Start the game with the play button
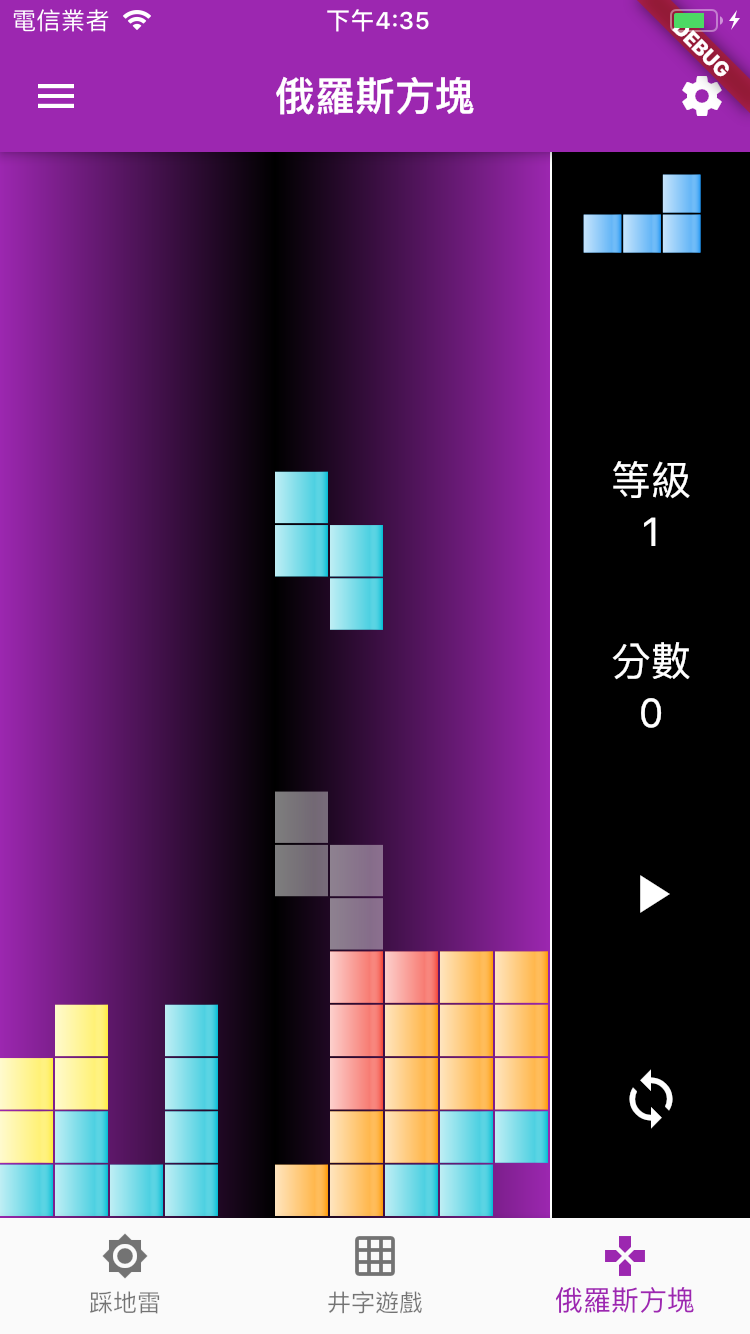This screenshot has height=1334, width=750. [653, 894]
